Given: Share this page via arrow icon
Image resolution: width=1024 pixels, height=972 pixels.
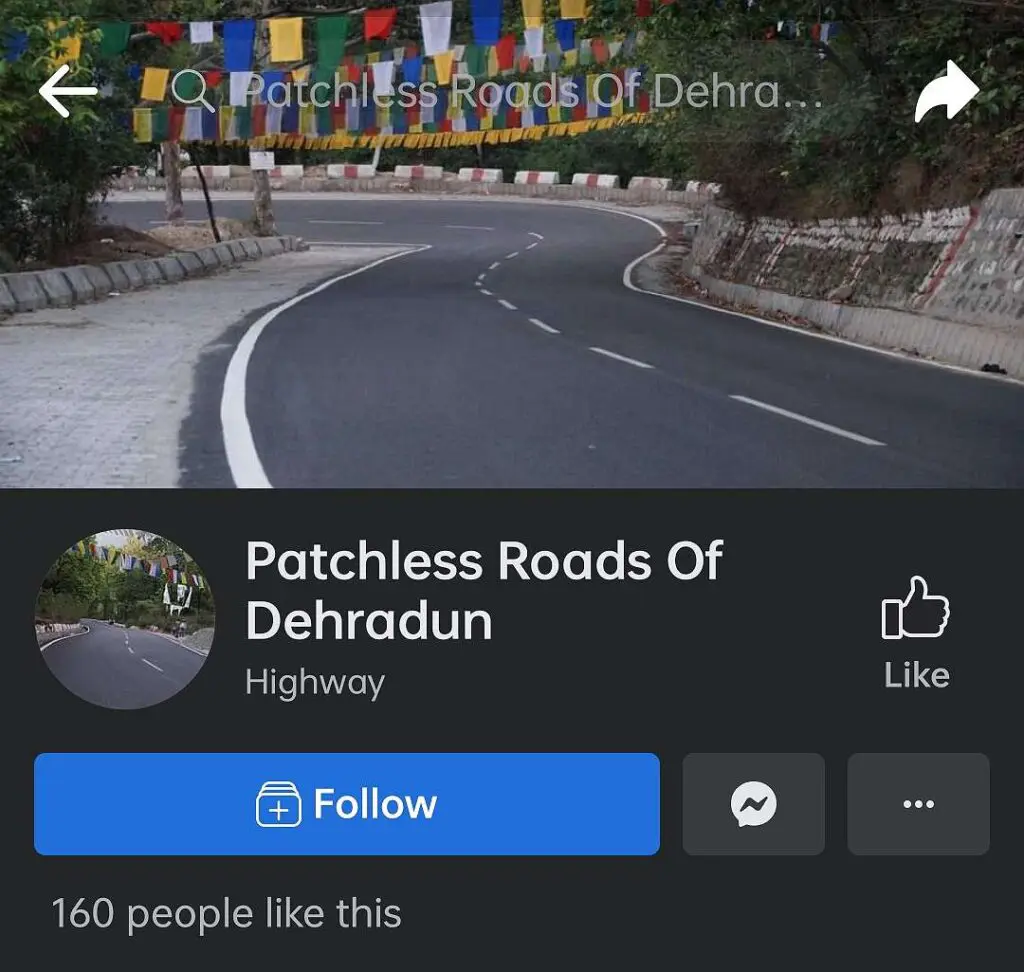Looking at the screenshot, I should pyautogui.click(x=946, y=92).
